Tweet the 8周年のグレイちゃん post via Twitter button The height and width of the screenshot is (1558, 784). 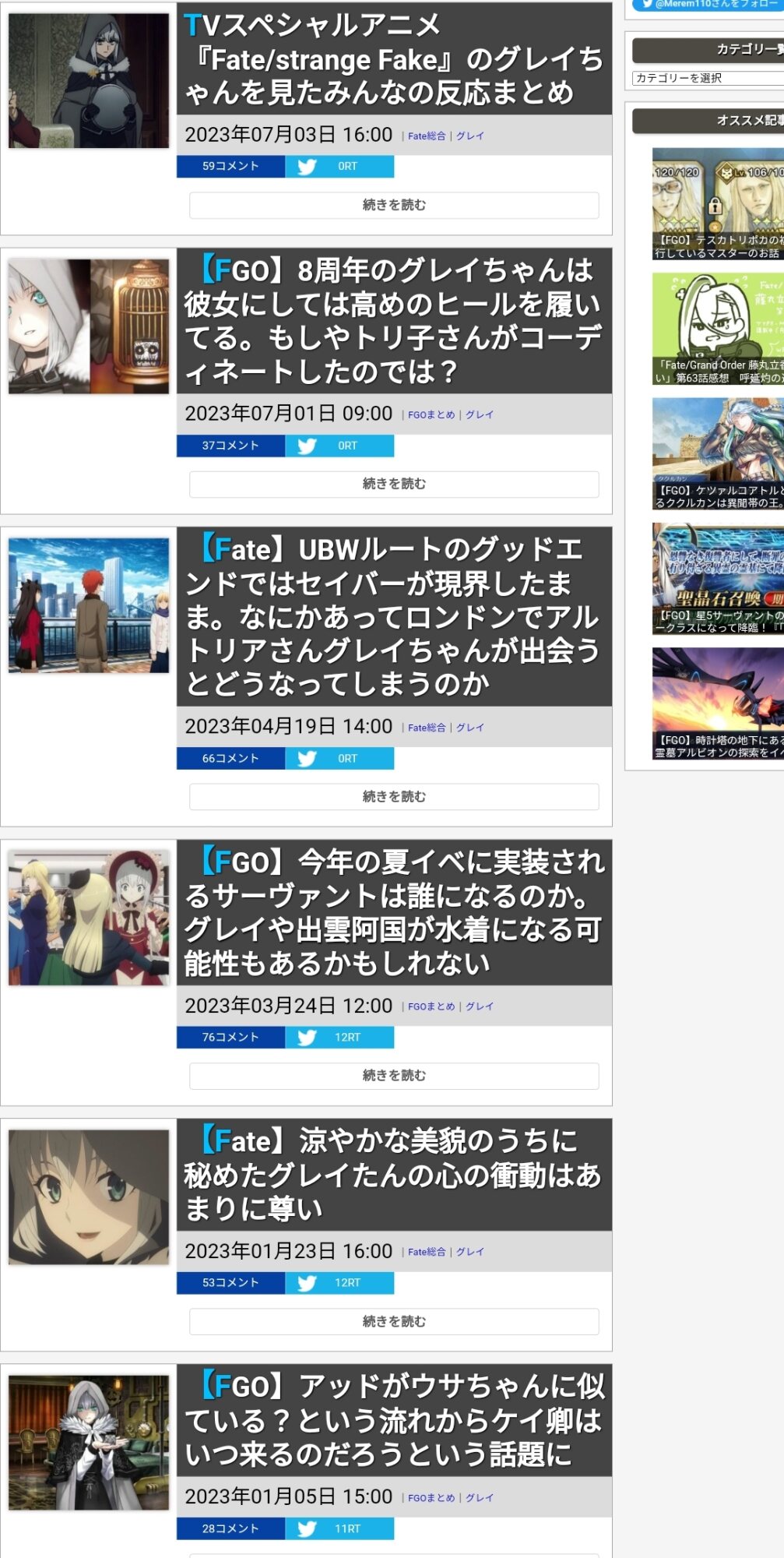pyautogui.click(x=339, y=446)
